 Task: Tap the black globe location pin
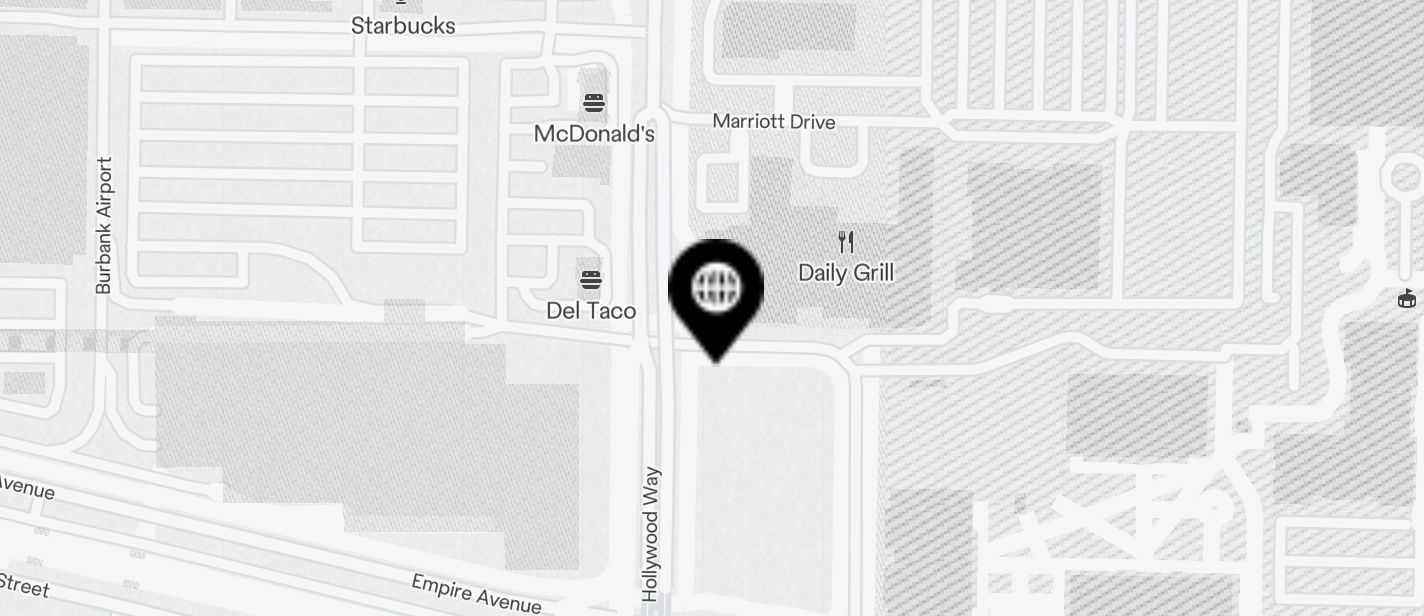point(717,289)
